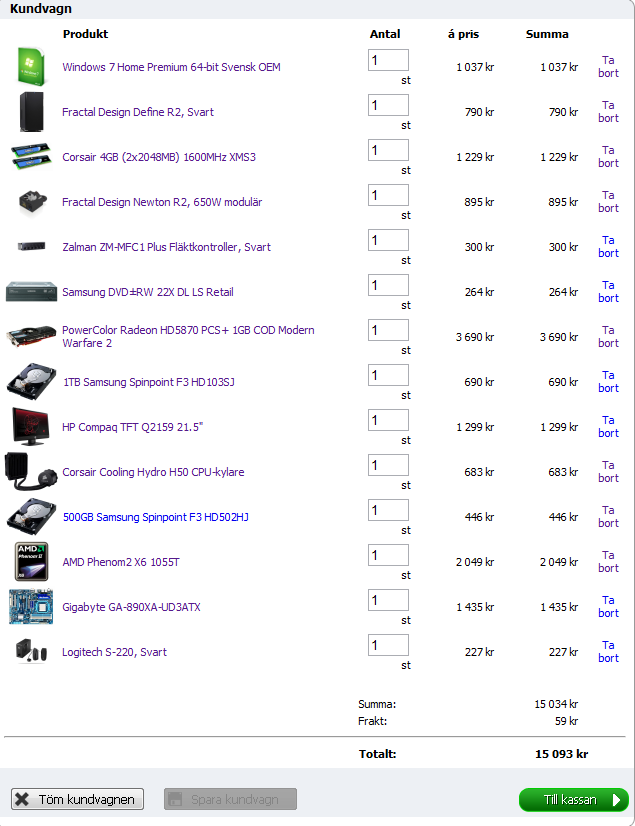
Task: Open Gigabyte GA-890XA-UD3ATX product link
Action: (x=131, y=607)
